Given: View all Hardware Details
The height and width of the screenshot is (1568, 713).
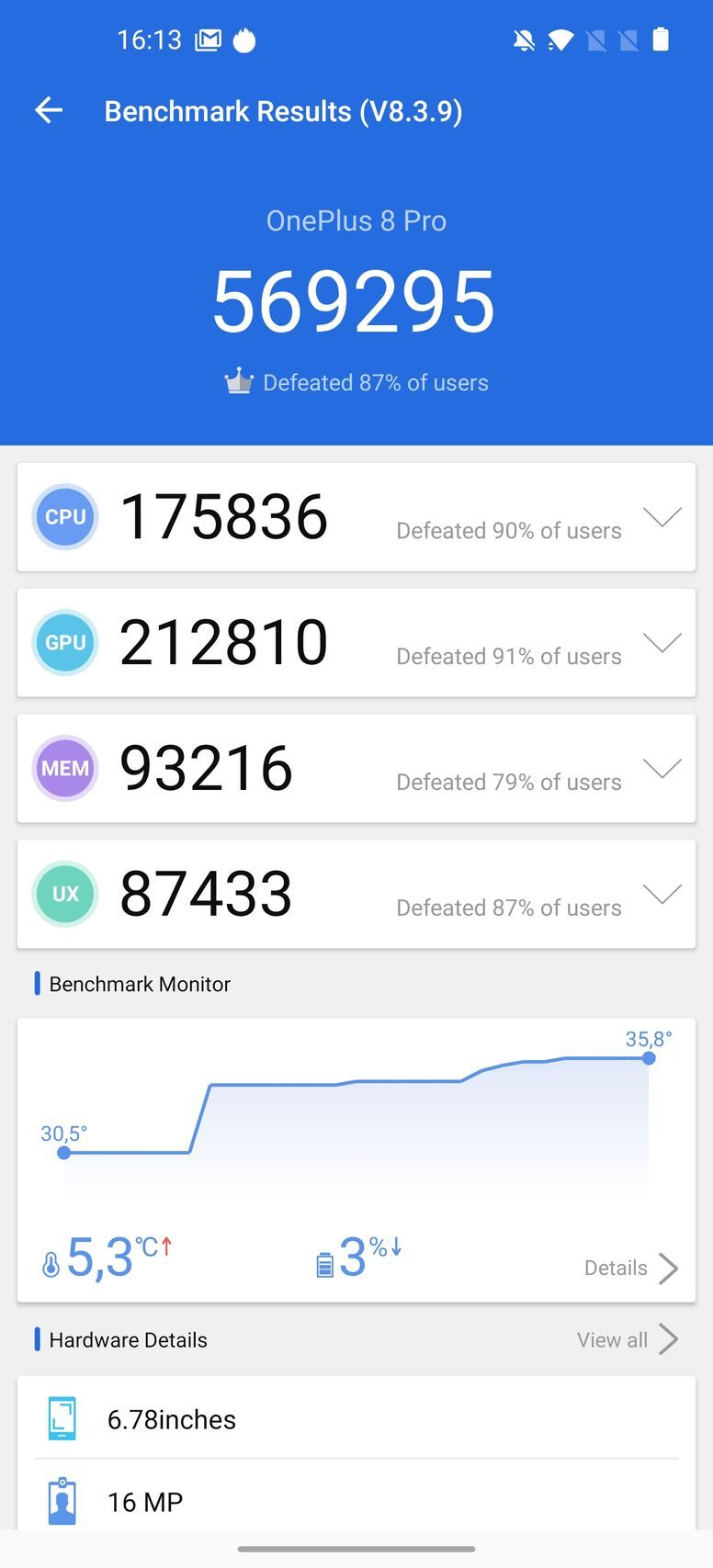Looking at the screenshot, I should coord(627,1340).
